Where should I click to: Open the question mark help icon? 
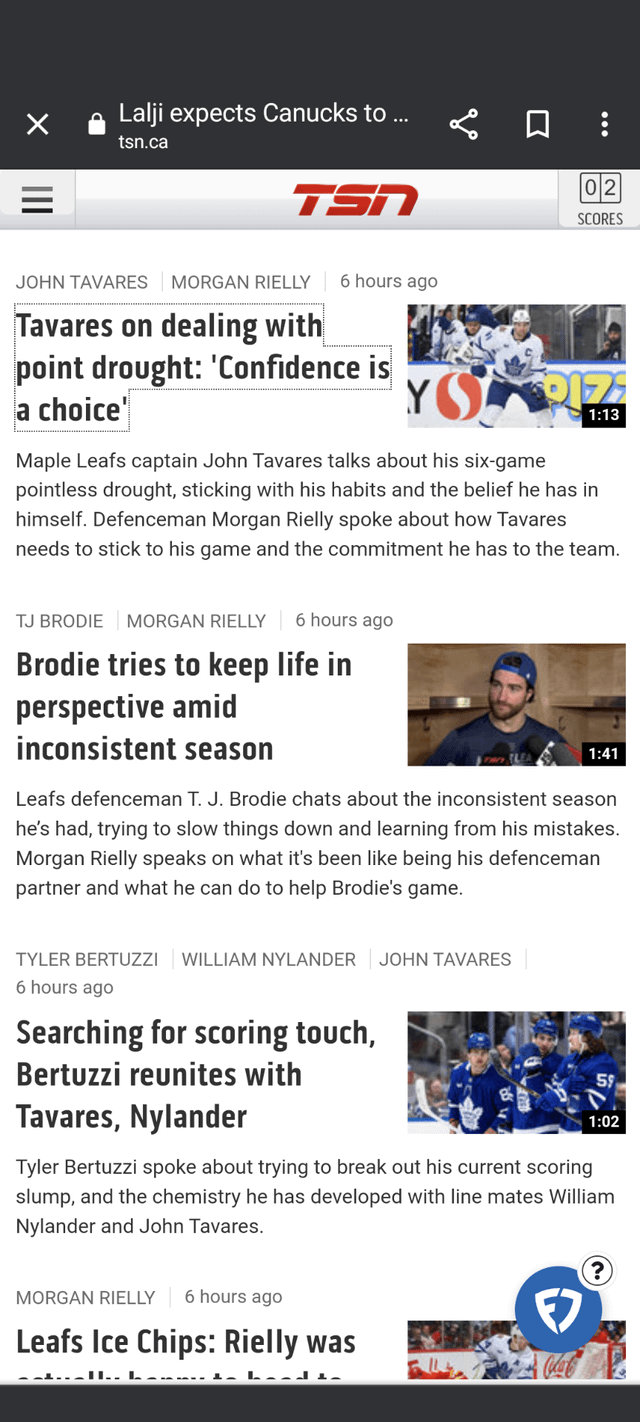(x=597, y=1271)
